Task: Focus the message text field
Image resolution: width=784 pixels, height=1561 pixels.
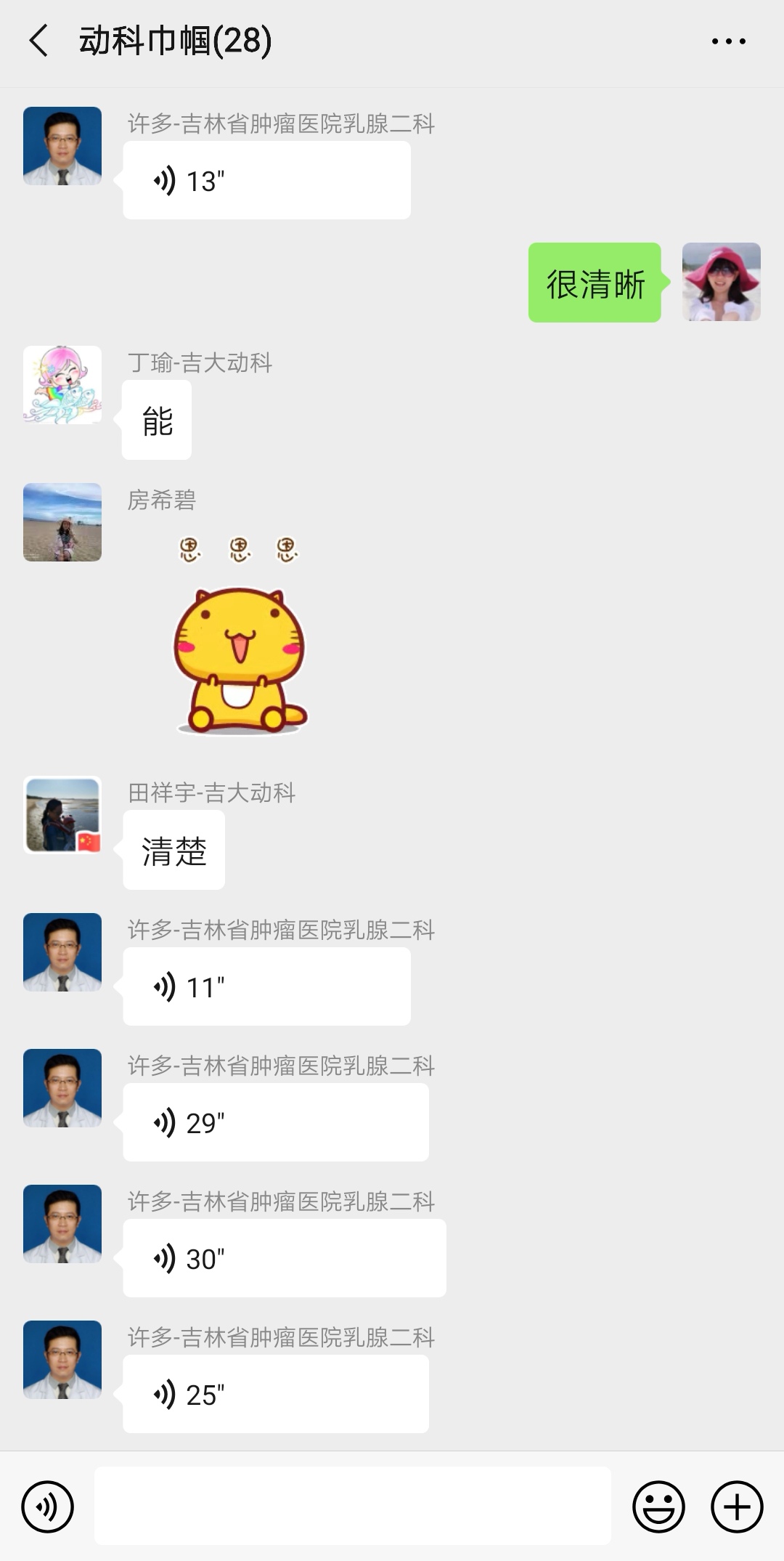Action: pyautogui.click(x=352, y=1506)
